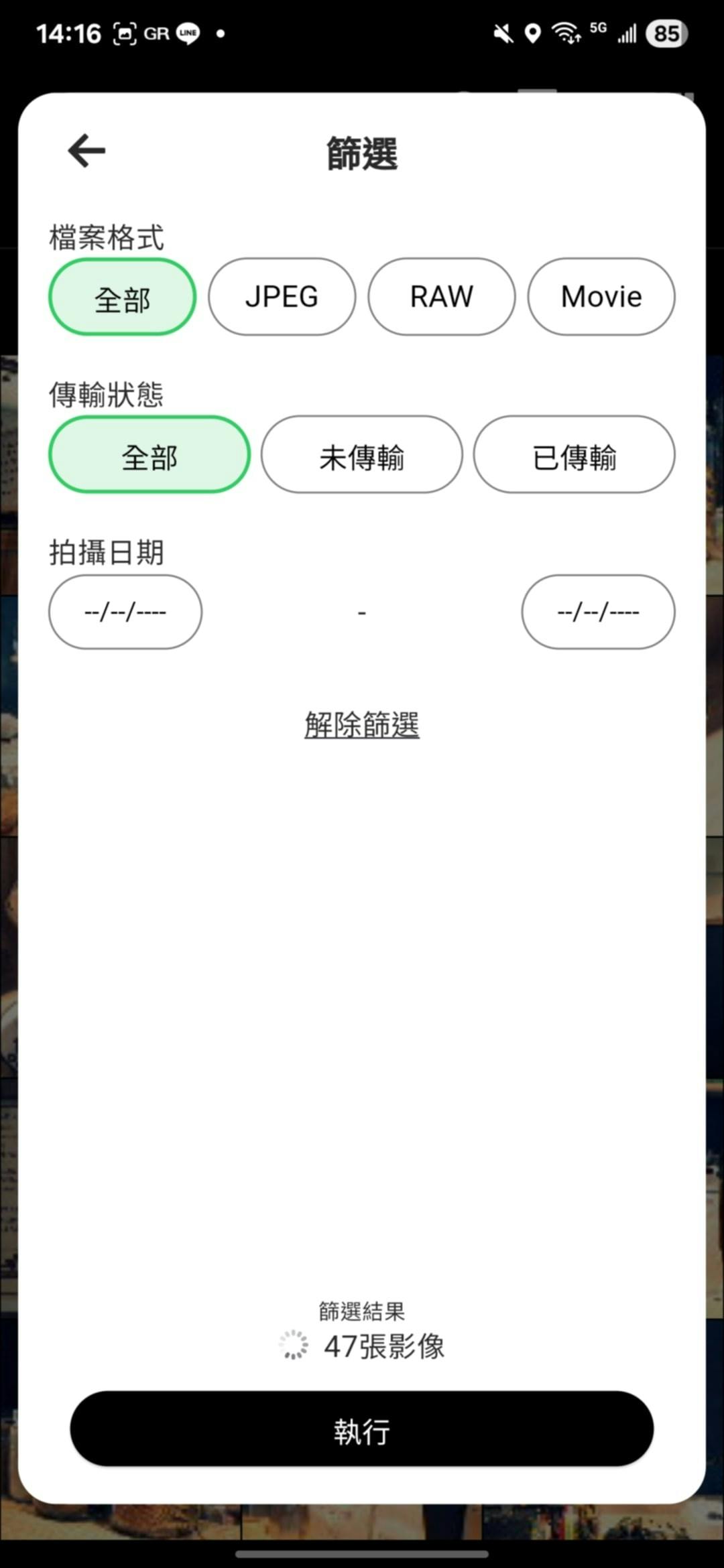Viewport: 724px width, 1568px height.
Task: Open the start date picker under 拍攝日期
Action: click(x=125, y=612)
